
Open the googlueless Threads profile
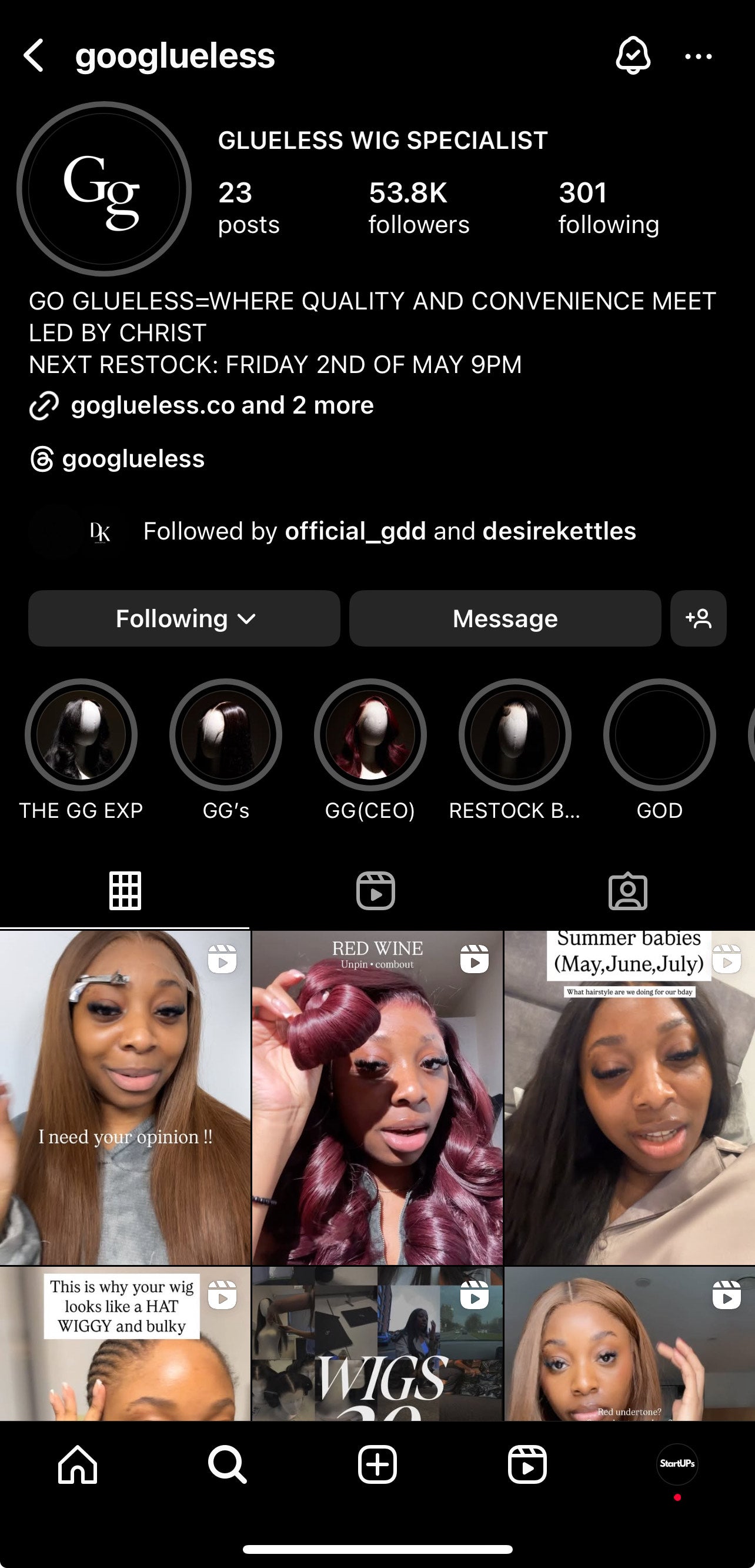click(133, 459)
